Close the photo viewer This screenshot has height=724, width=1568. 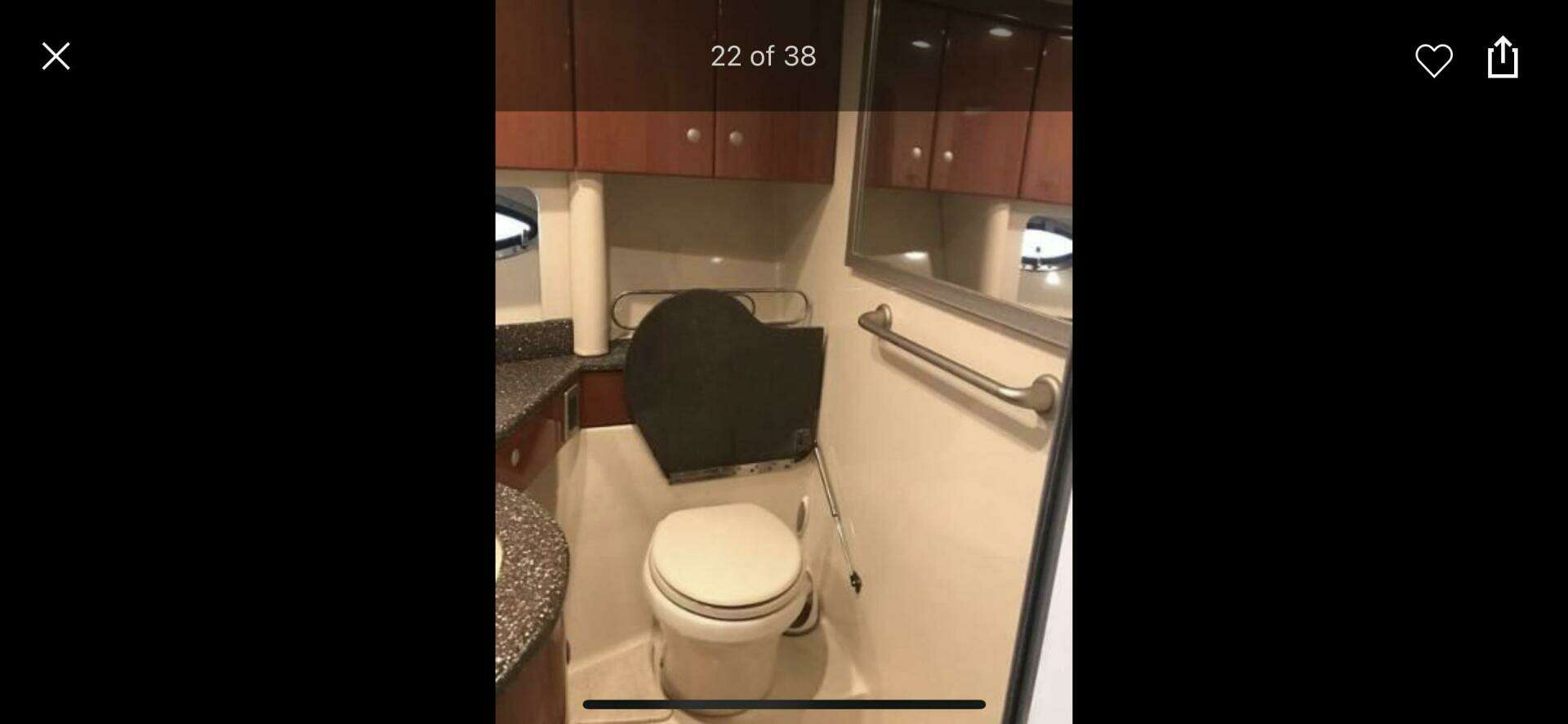tap(56, 56)
